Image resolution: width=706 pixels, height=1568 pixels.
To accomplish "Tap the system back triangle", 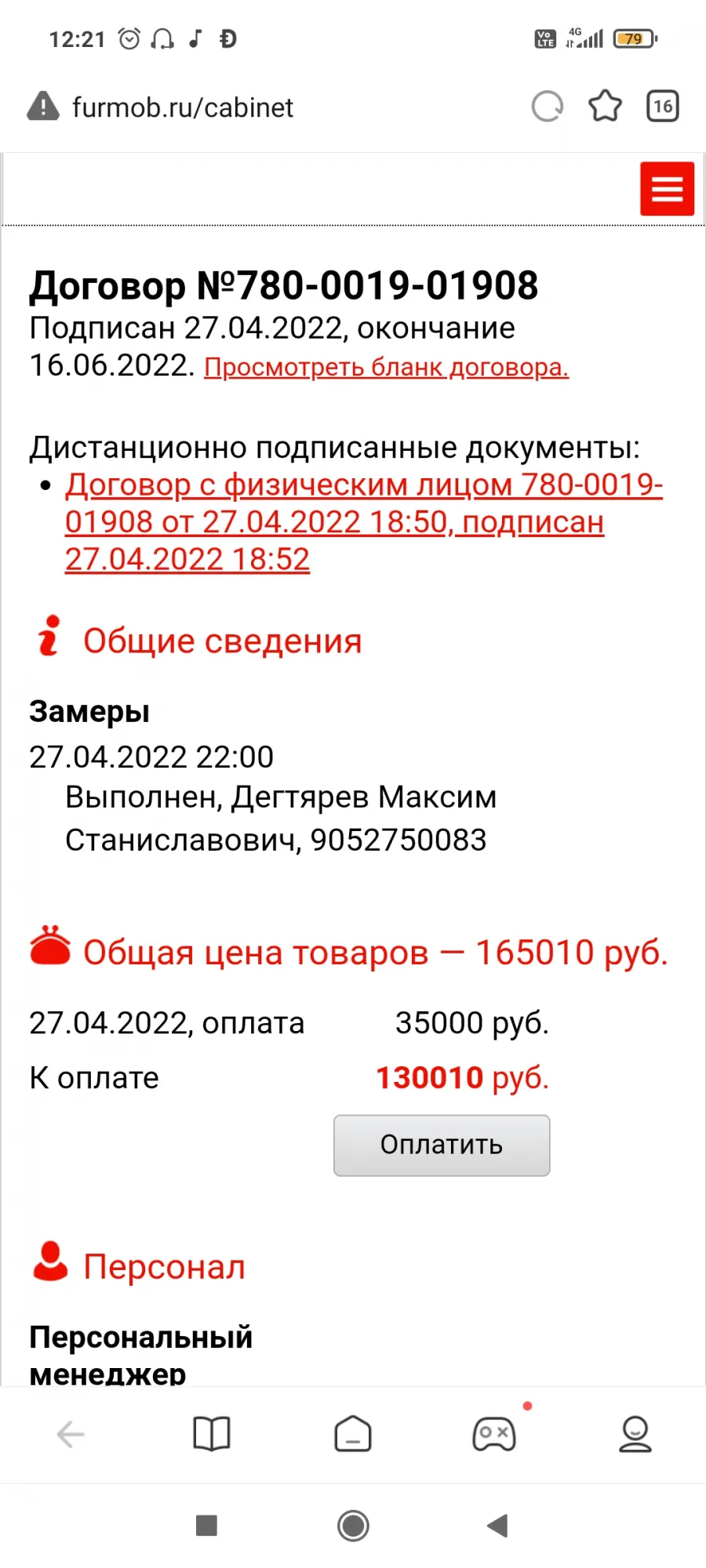I will (x=497, y=1526).
